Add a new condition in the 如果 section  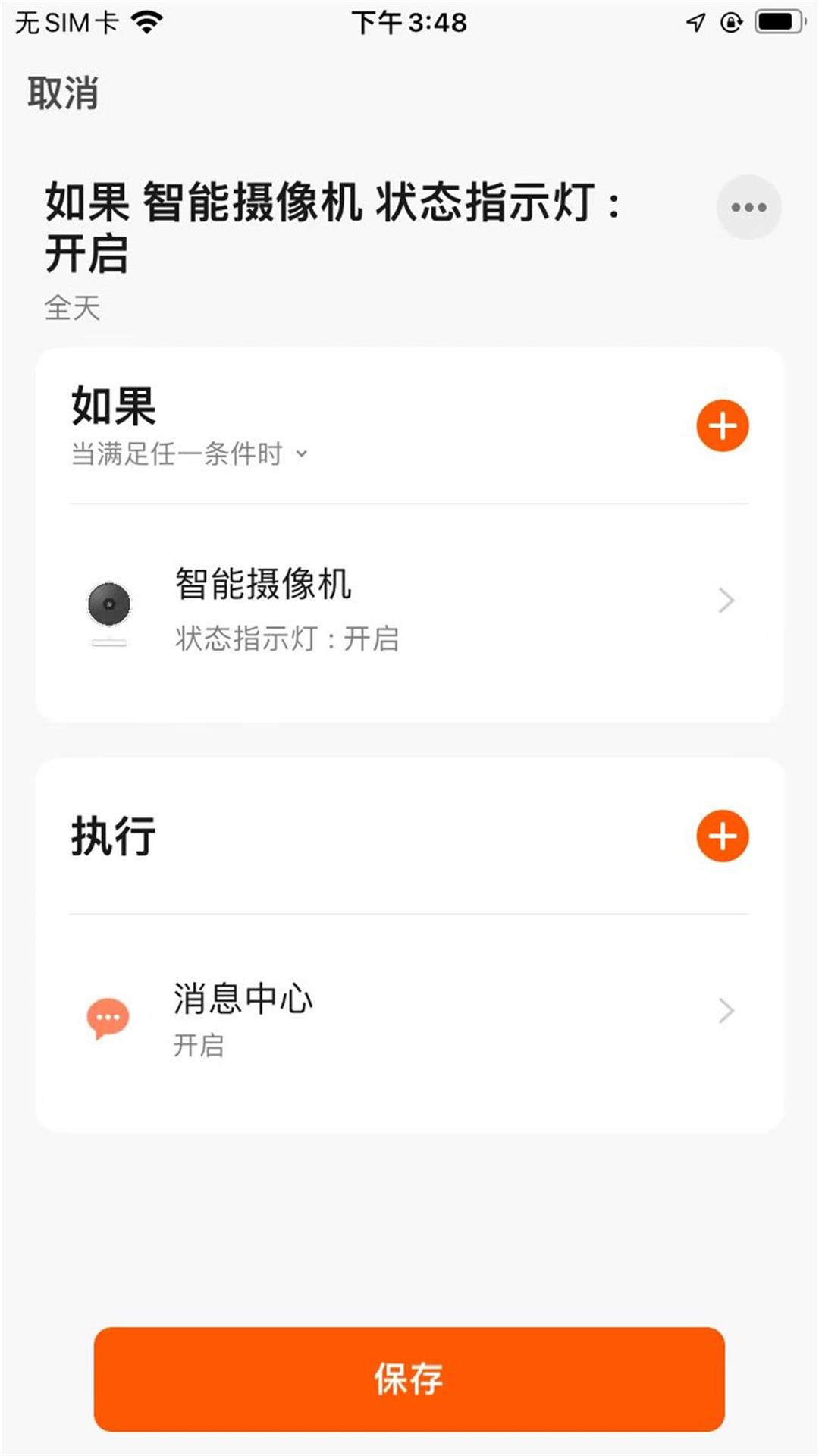pyautogui.click(x=723, y=425)
